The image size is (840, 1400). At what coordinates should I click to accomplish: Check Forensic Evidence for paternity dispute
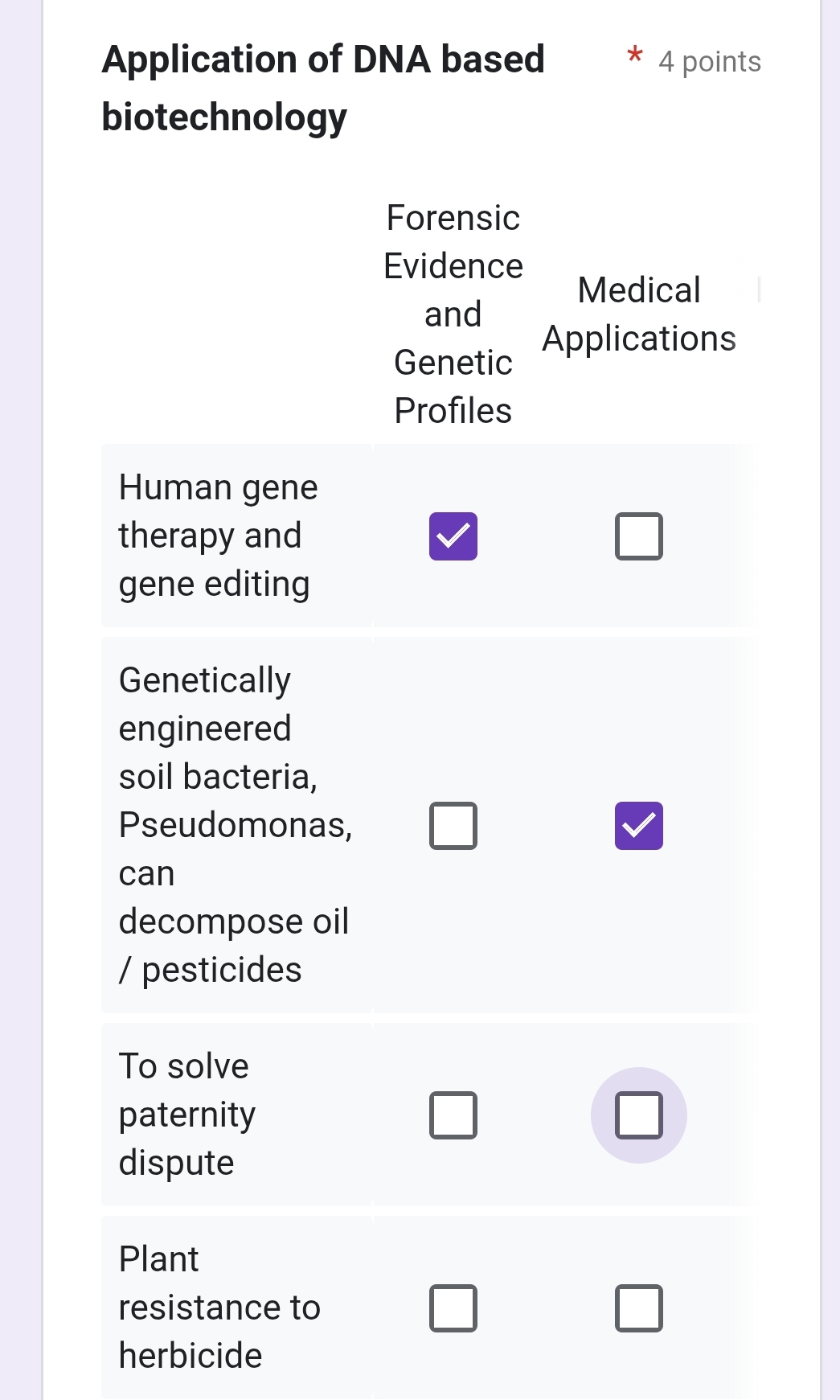(453, 1115)
